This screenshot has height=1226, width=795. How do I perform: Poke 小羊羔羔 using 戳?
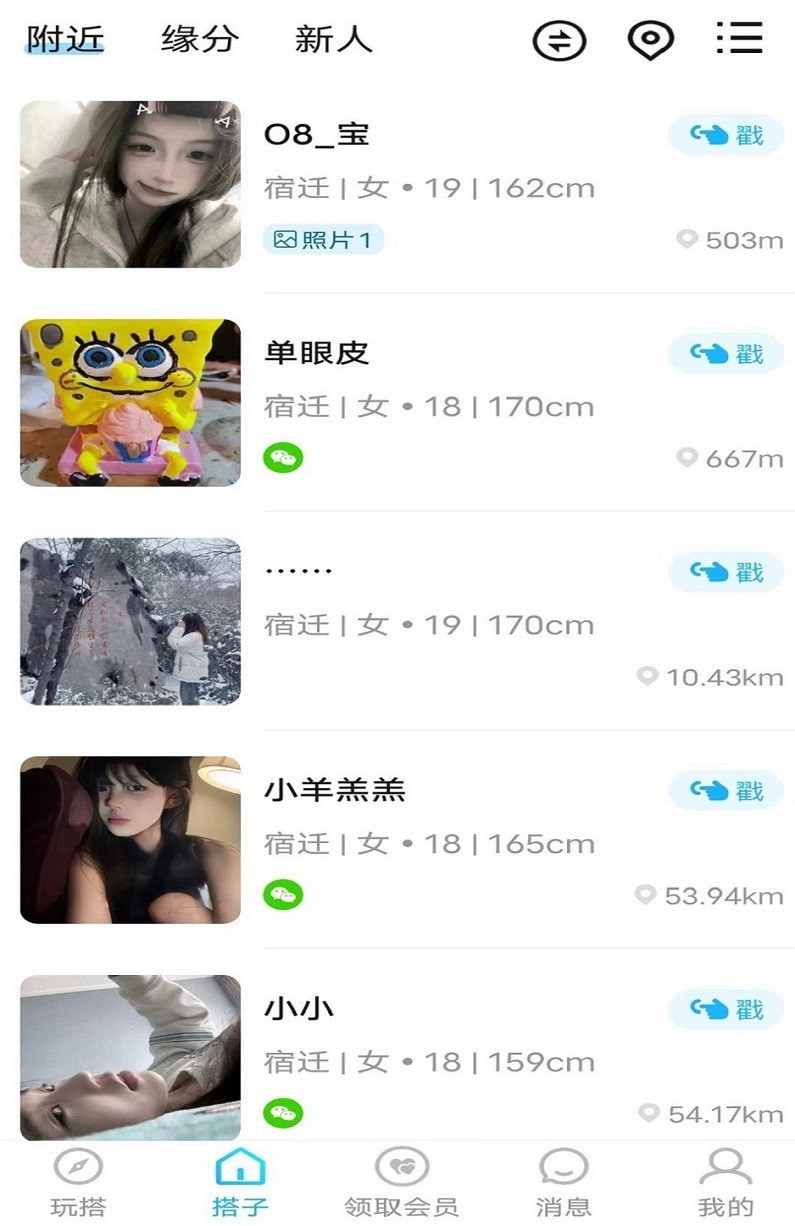[726, 791]
